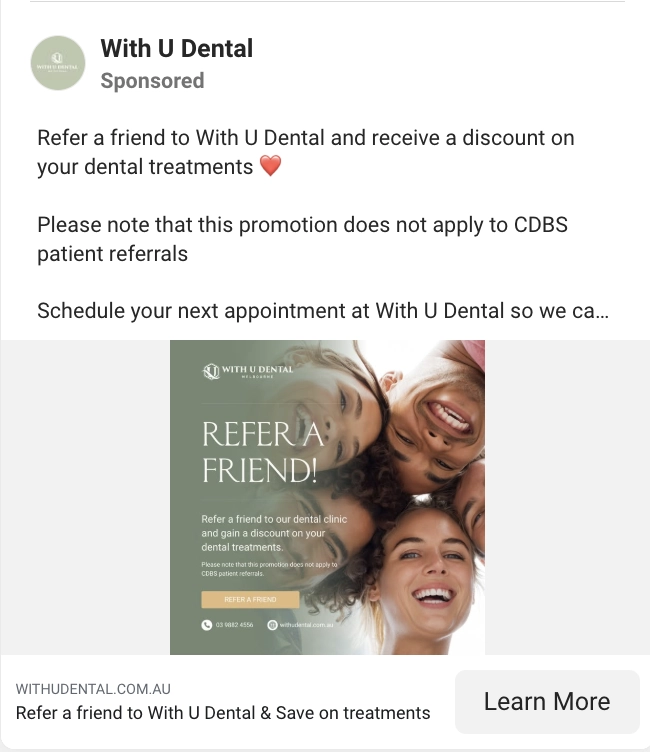Open the withudental.com.au link headline
650x752 pixels.
pyautogui.click(x=223, y=713)
